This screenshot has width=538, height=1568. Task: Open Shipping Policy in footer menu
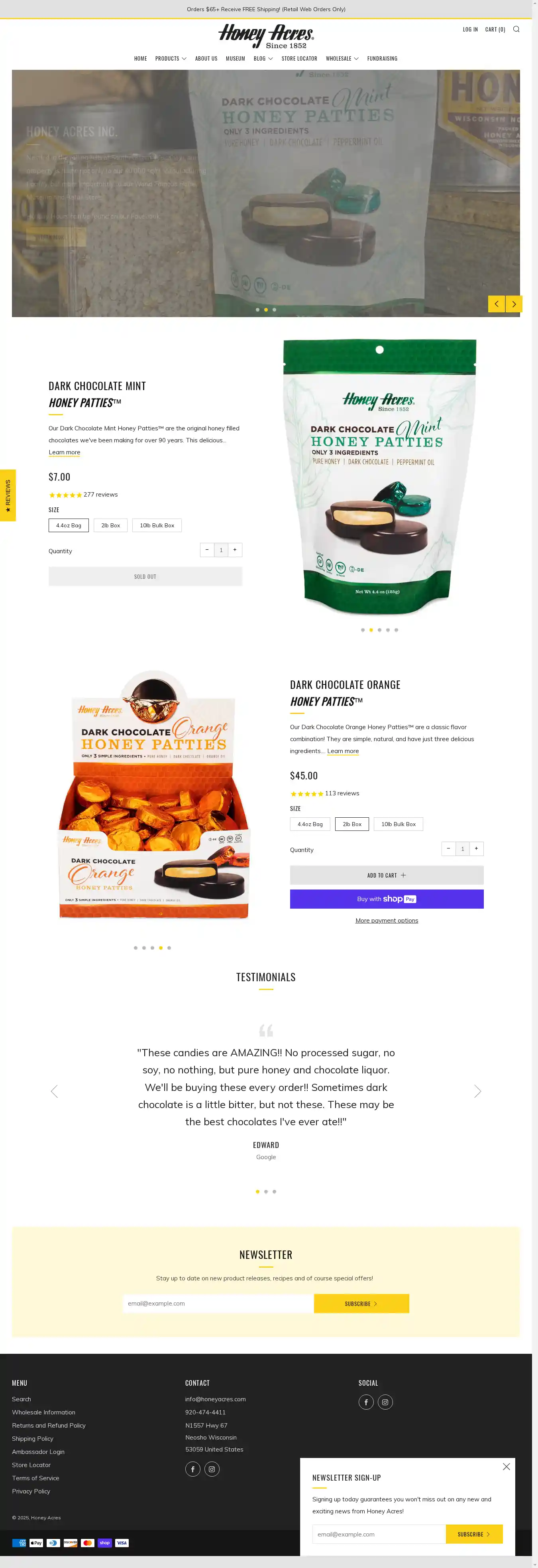pyautogui.click(x=33, y=1438)
